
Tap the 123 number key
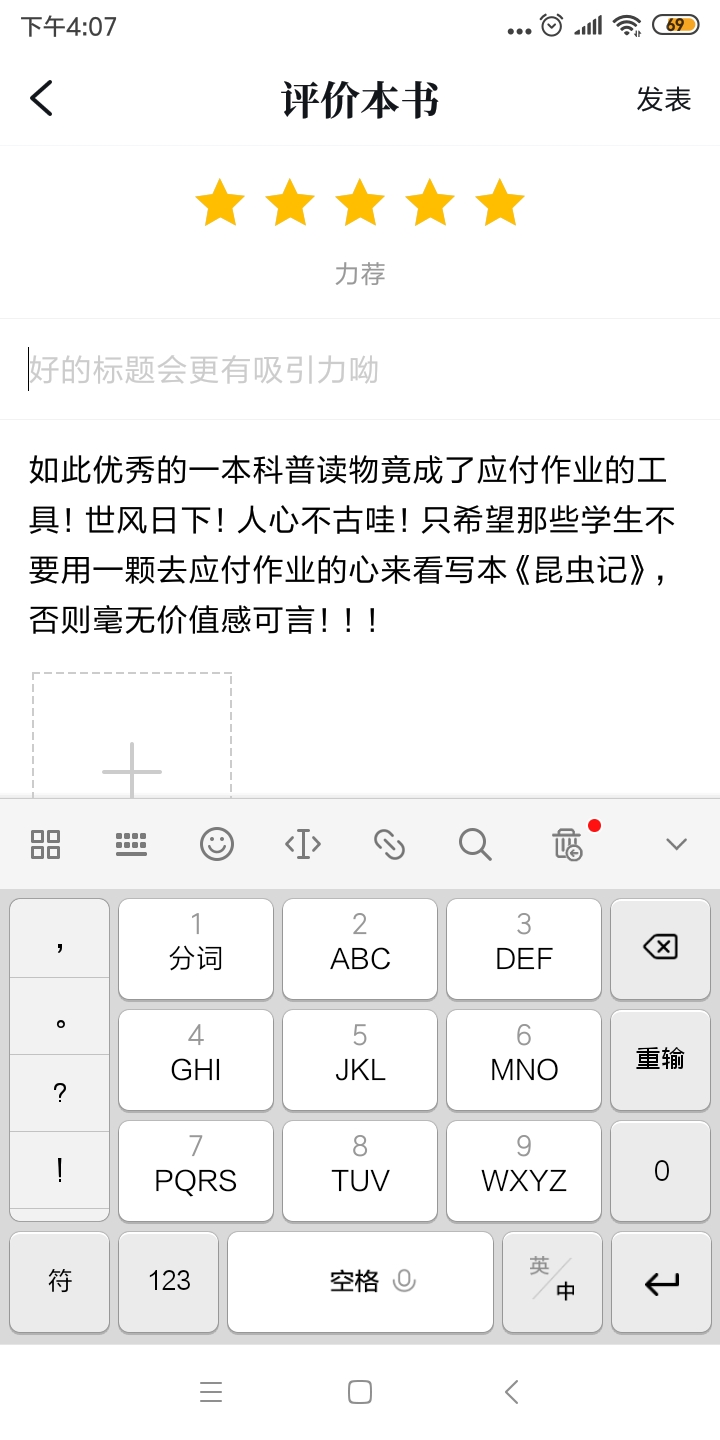pyautogui.click(x=169, y=1281)
